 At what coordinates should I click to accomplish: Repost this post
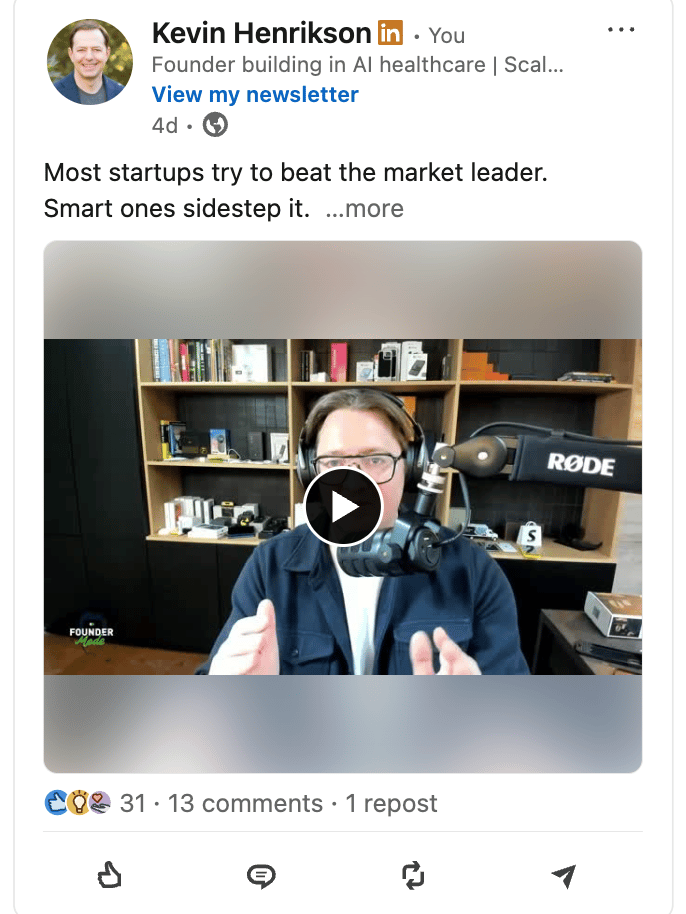(413, 877)
